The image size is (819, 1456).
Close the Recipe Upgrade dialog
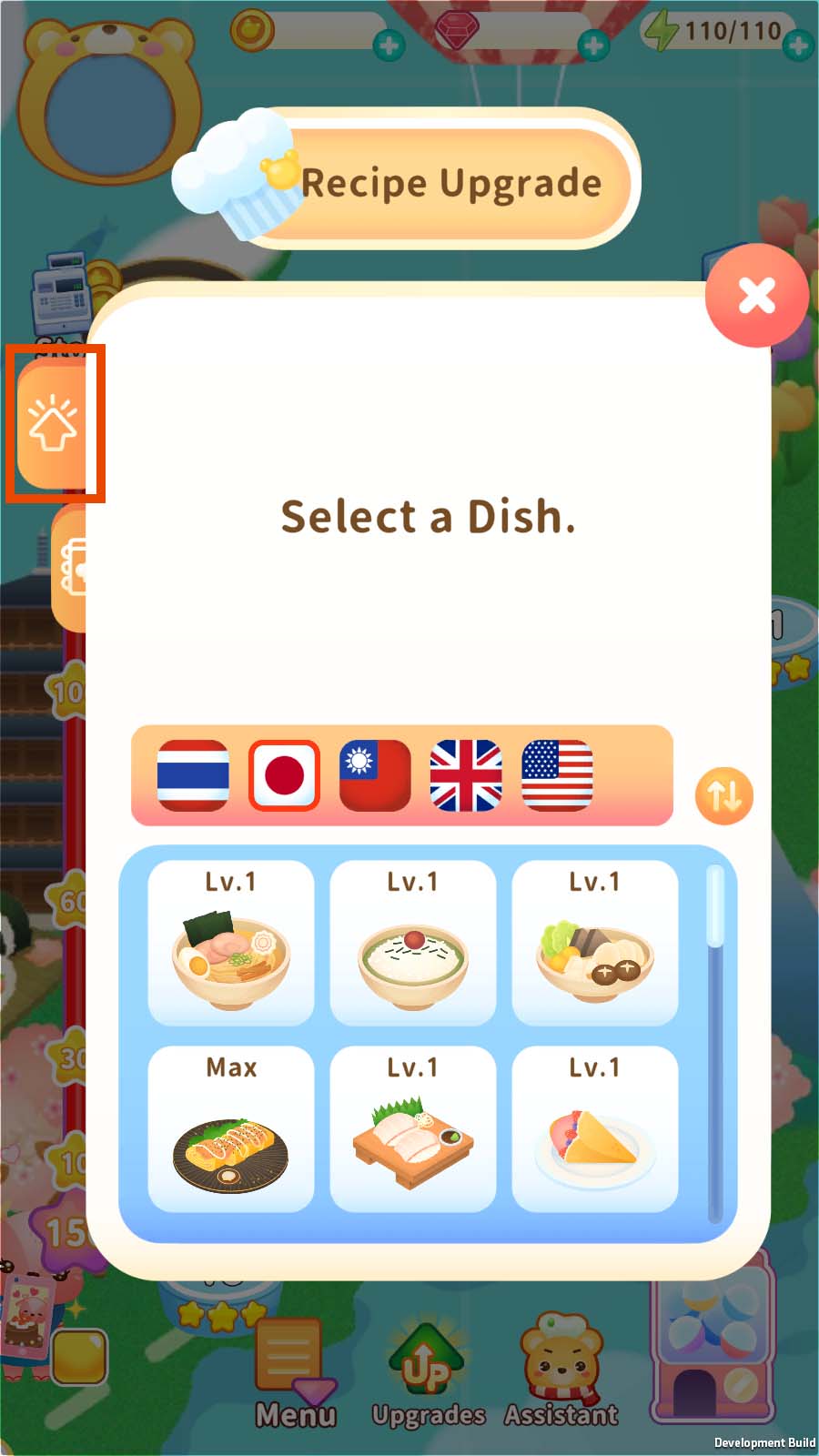756,295
